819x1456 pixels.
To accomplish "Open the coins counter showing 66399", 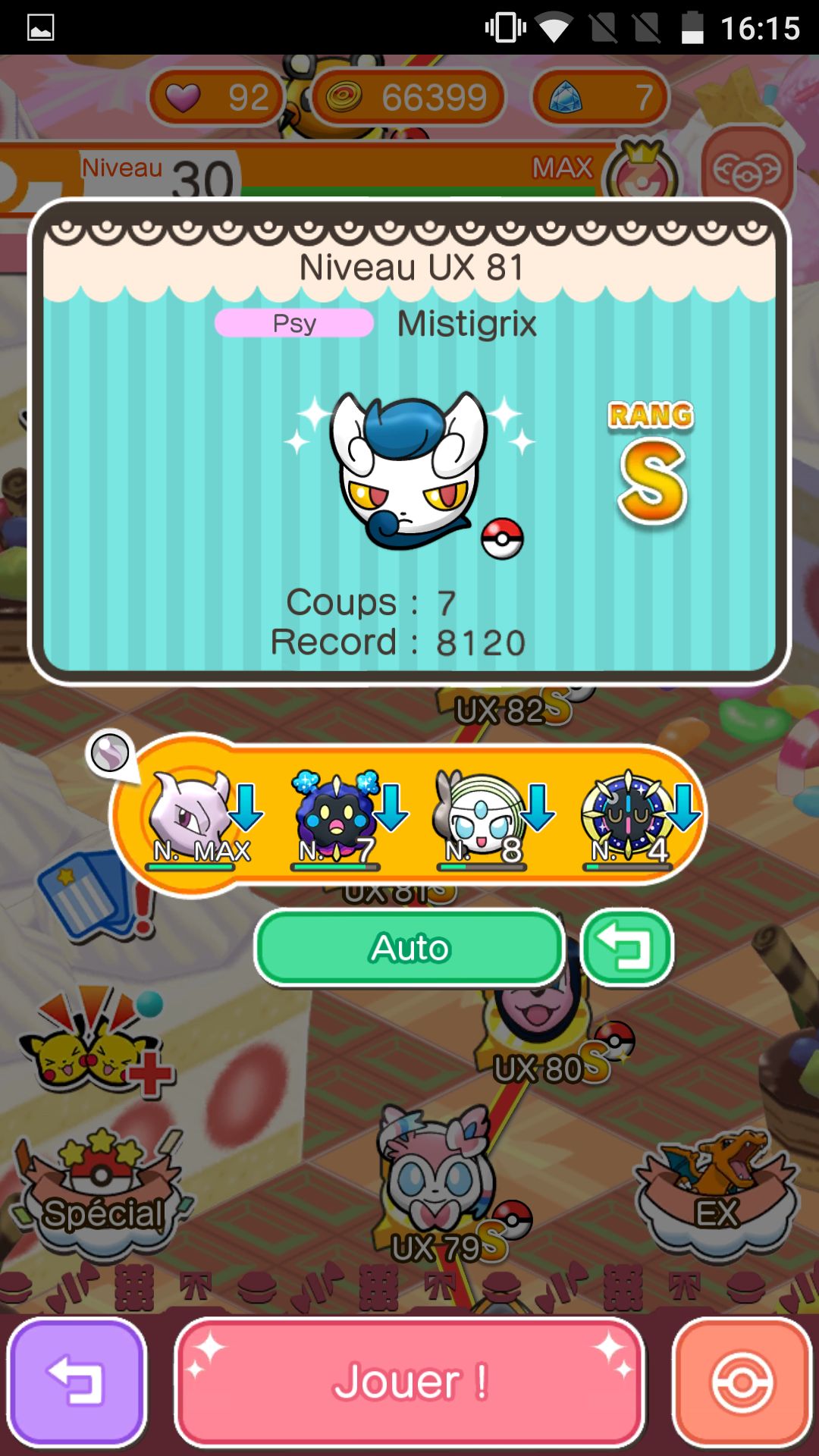I will point(408,97).
